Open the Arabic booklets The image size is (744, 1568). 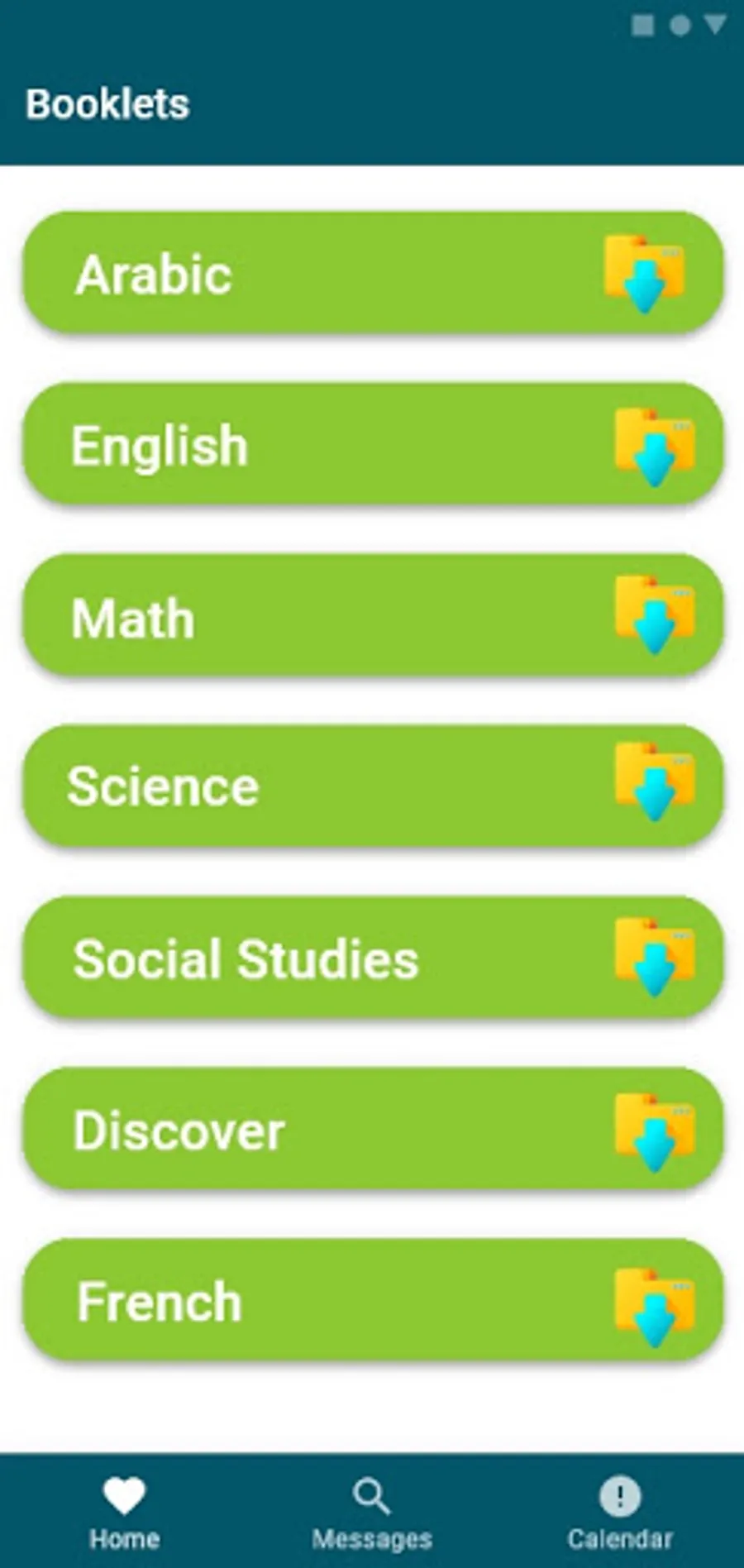pyautogui.click(x=373, y=273)
